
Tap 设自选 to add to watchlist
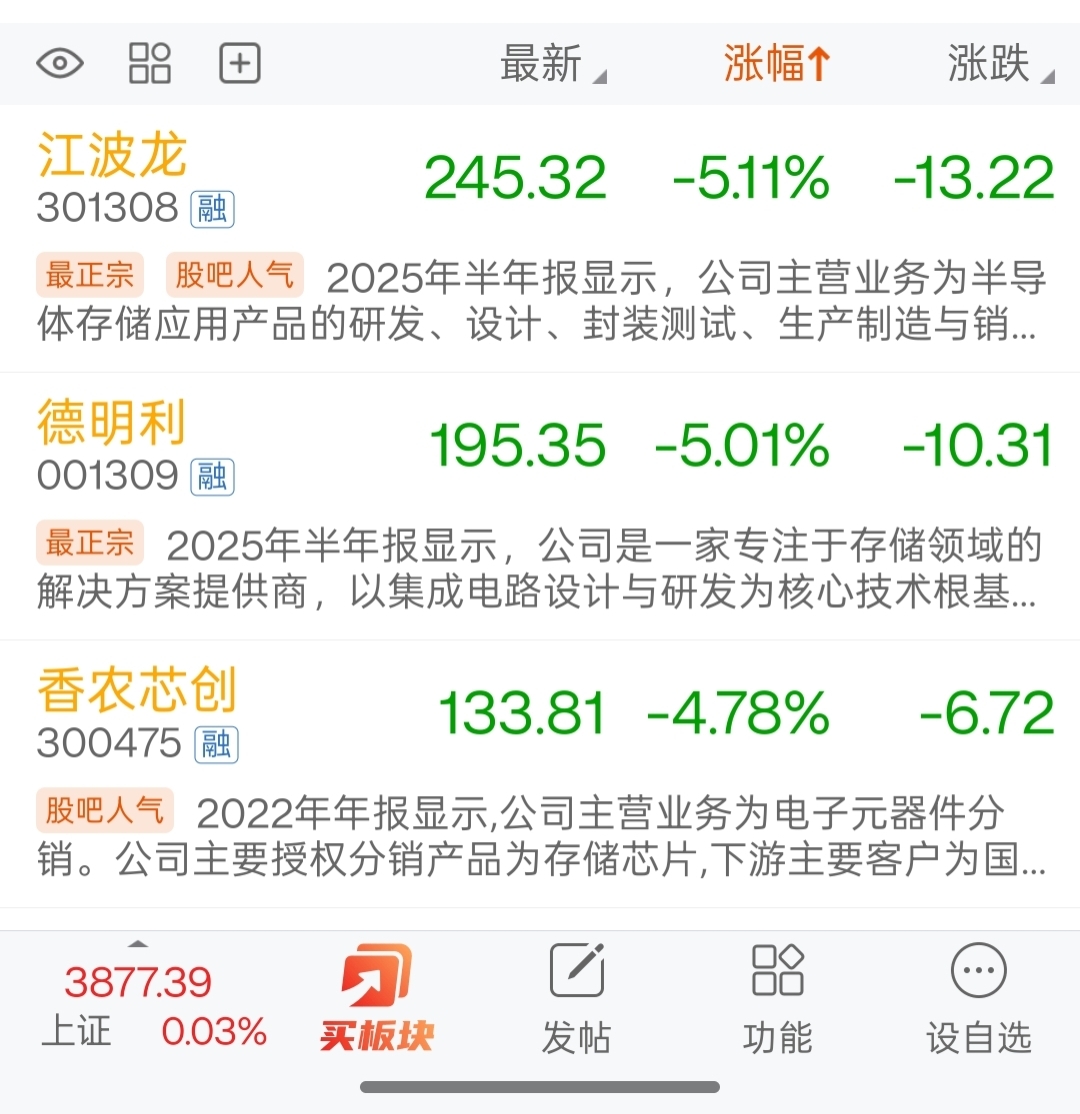pos(978,998)
